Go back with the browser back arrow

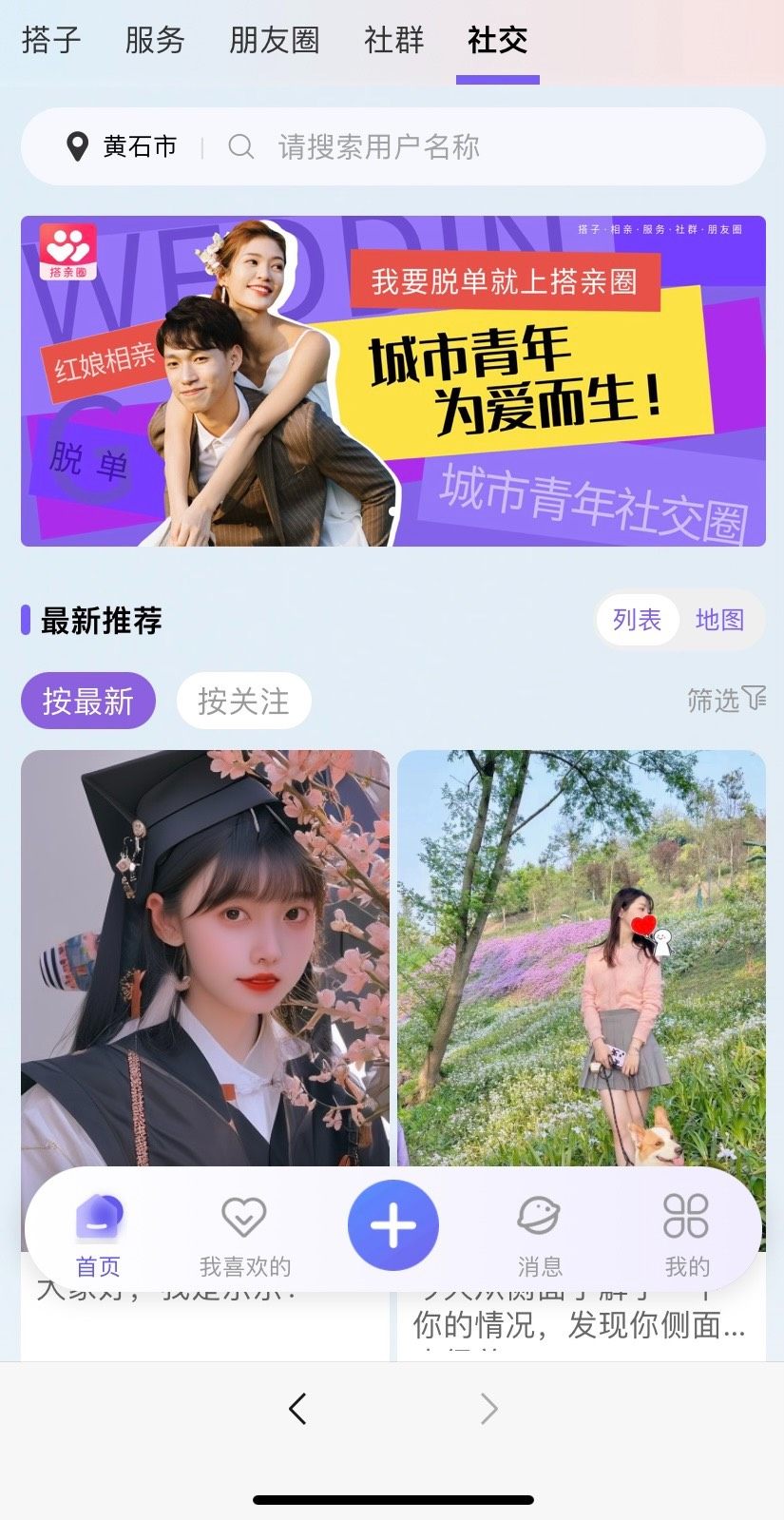[x=297, y=1408]
